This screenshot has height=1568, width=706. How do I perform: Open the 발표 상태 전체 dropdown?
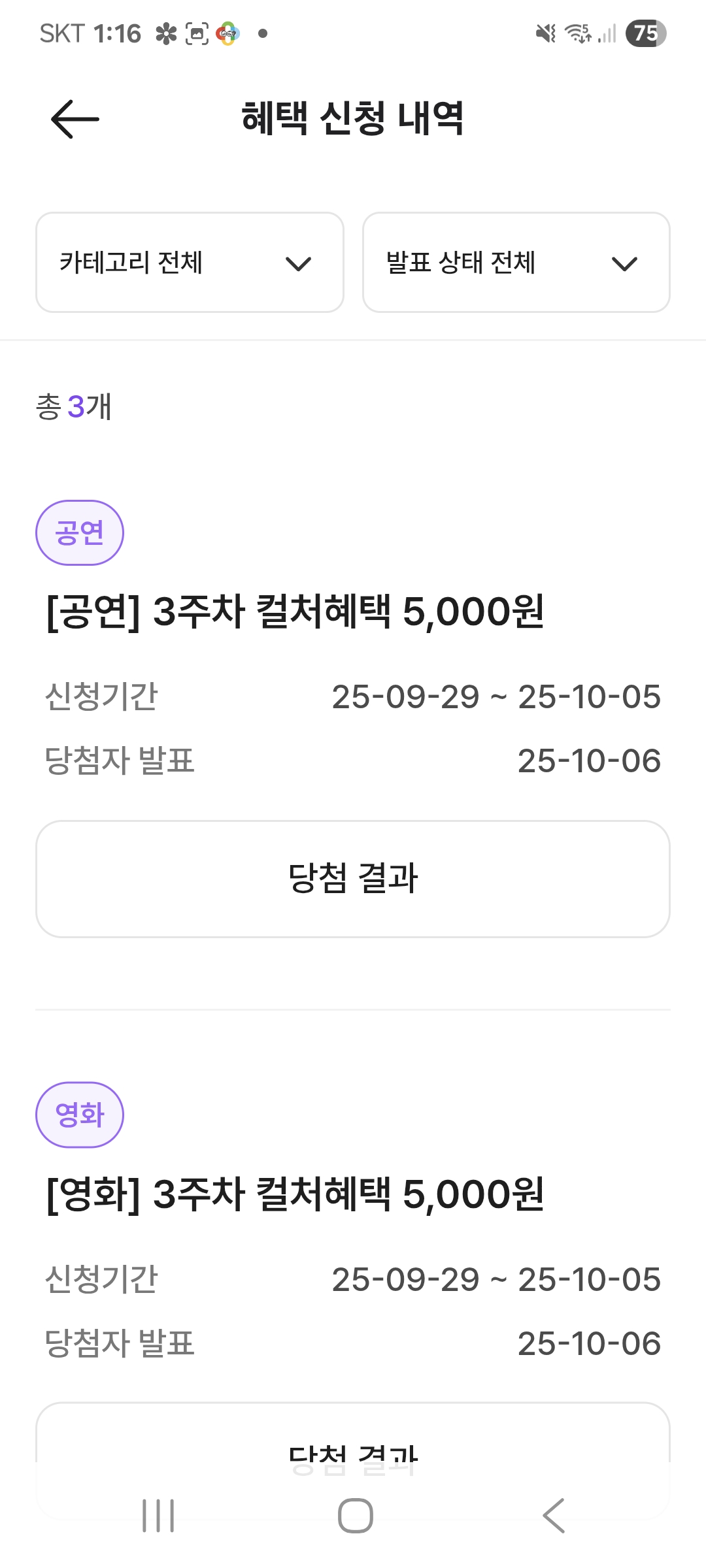pos(516,263)
